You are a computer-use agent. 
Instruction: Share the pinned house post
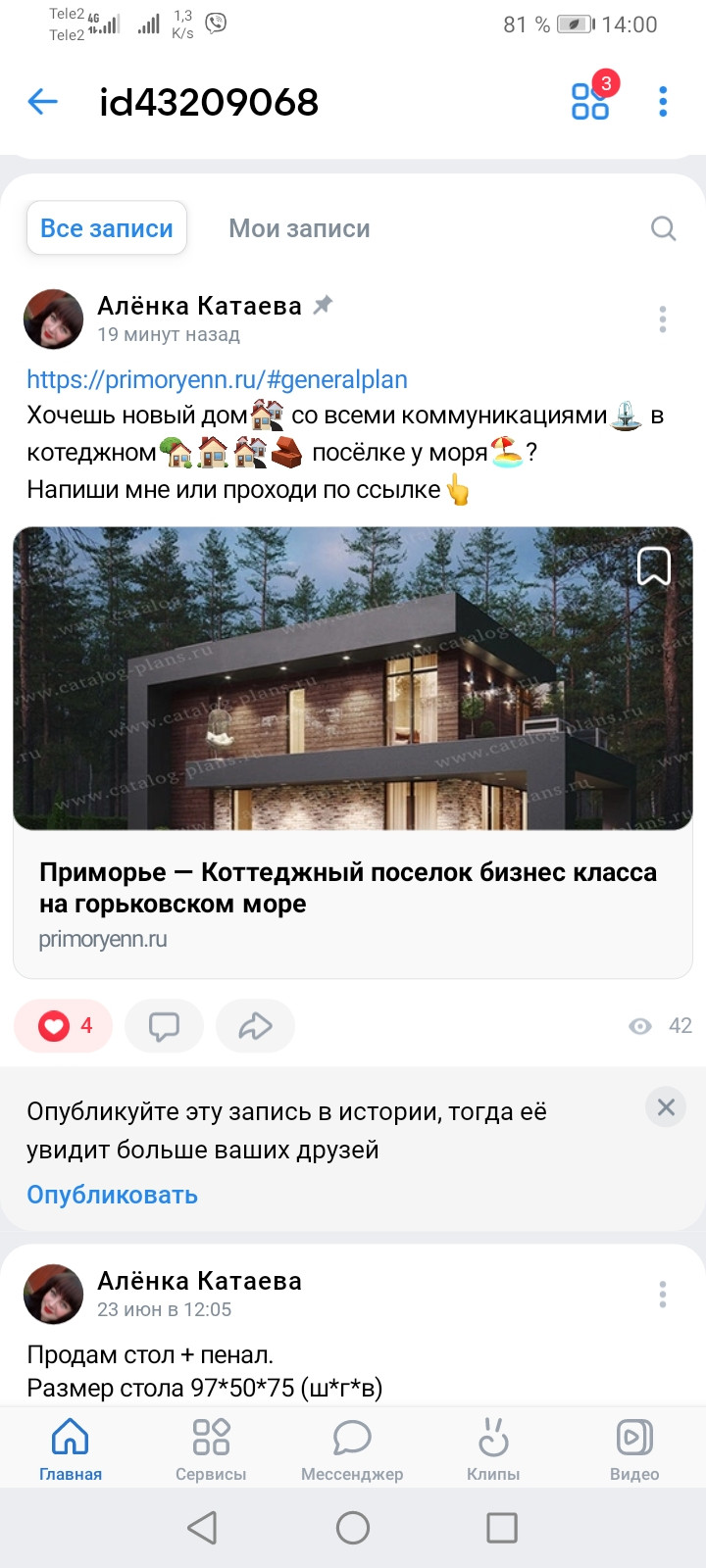tap(255, 1026)
